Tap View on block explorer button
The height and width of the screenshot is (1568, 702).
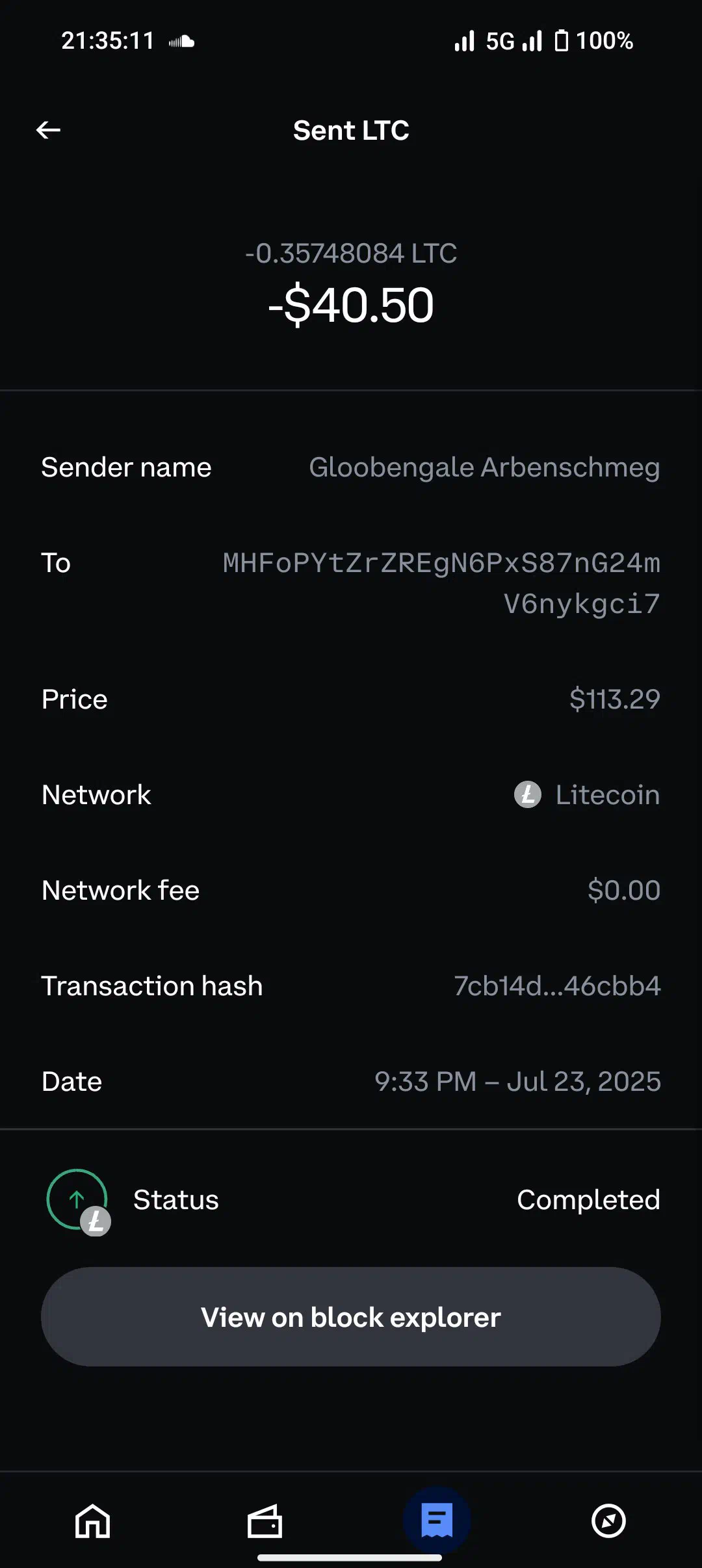(x=351, y=1317)
